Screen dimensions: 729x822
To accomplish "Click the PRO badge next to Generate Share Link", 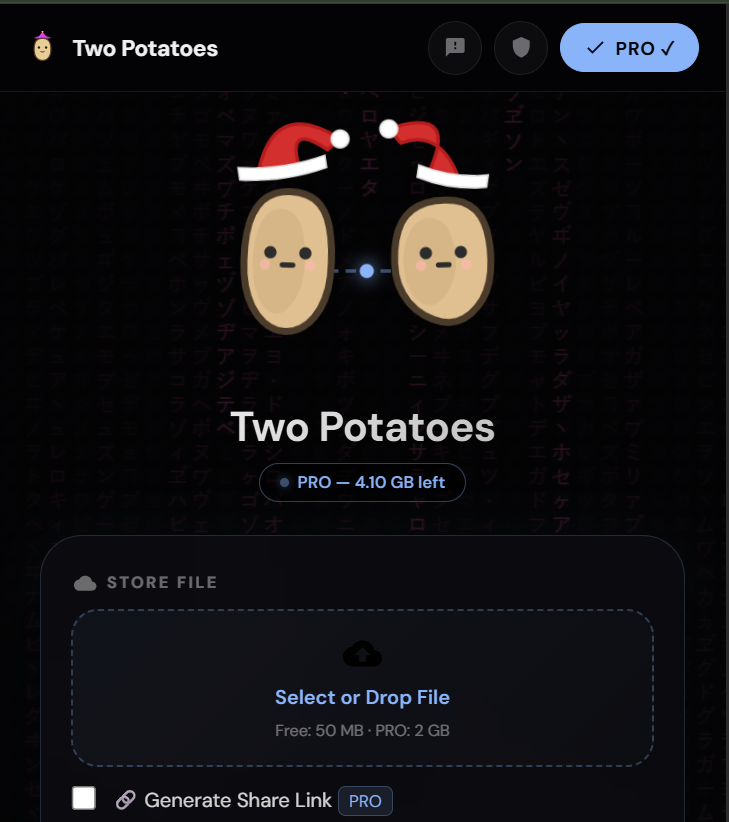I will (365, 801).
